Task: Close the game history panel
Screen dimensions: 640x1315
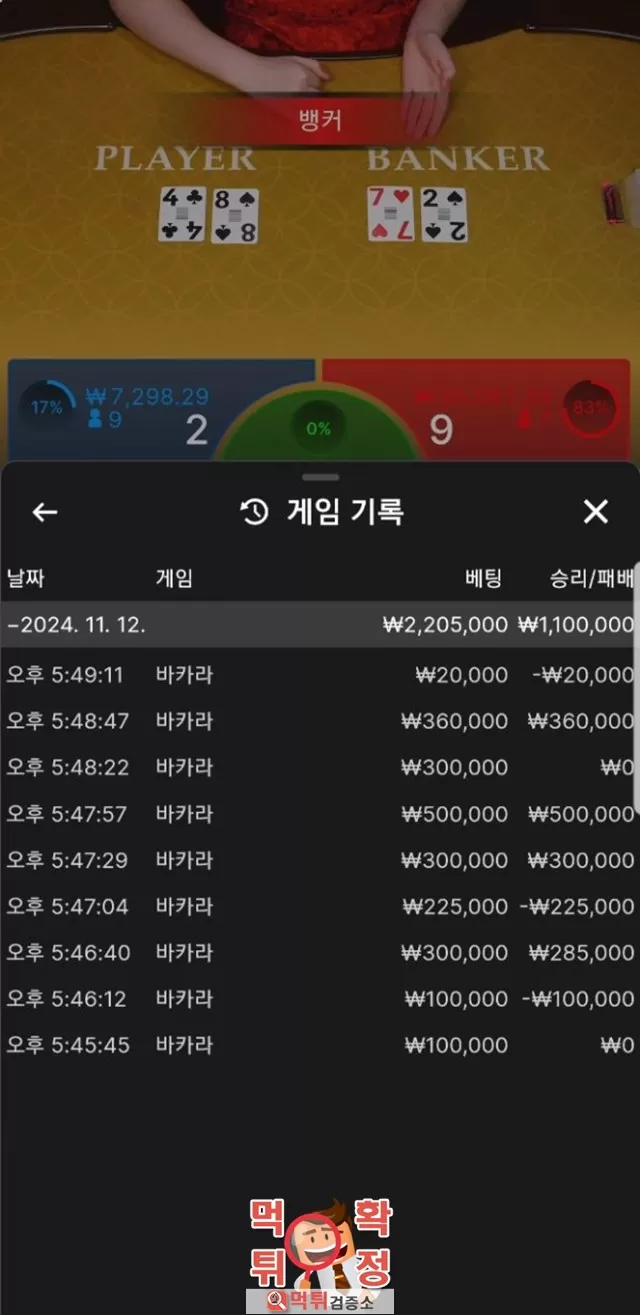Action: click(596, 513)
